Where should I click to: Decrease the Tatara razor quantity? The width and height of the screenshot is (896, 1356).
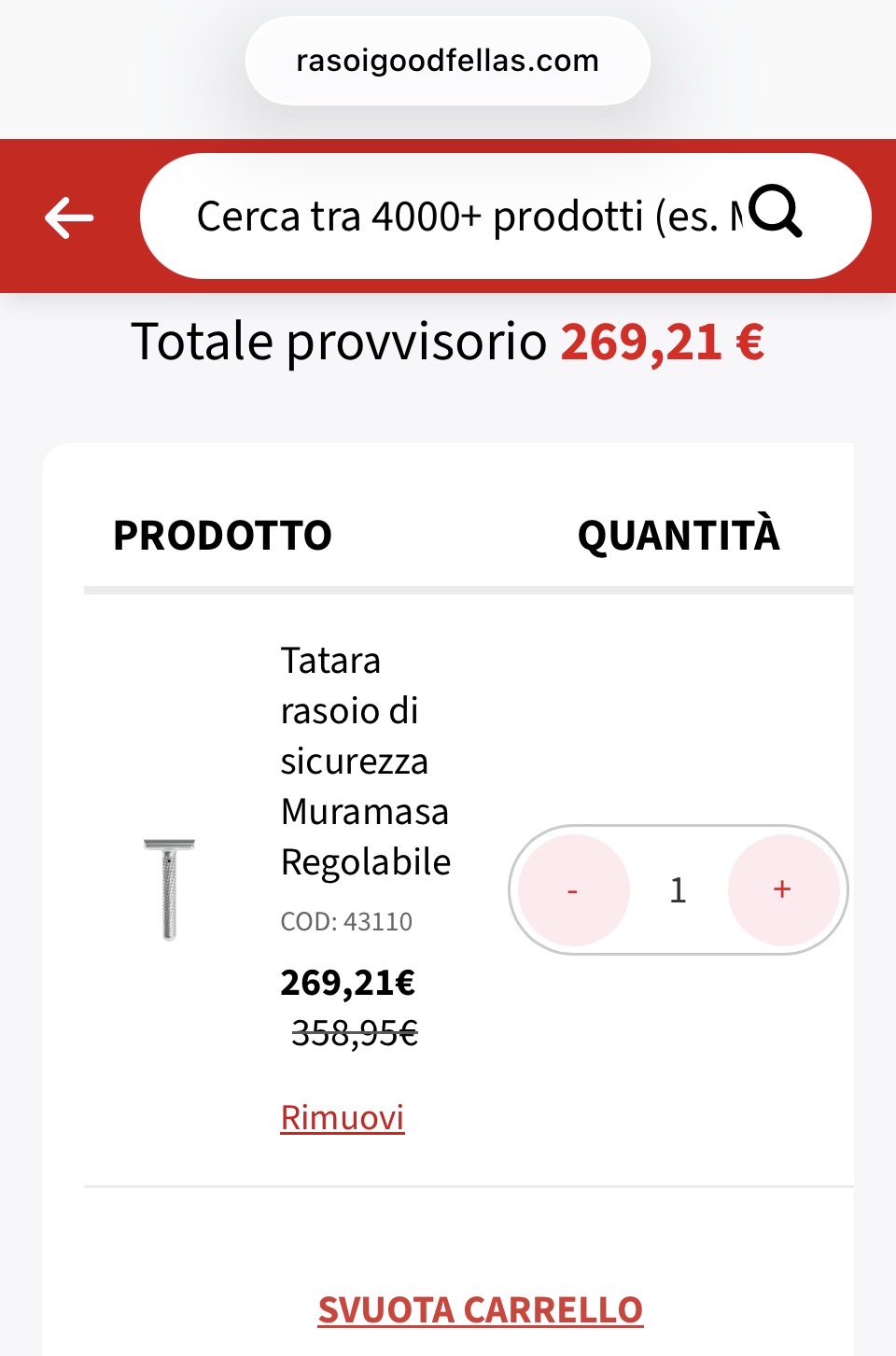573,890
